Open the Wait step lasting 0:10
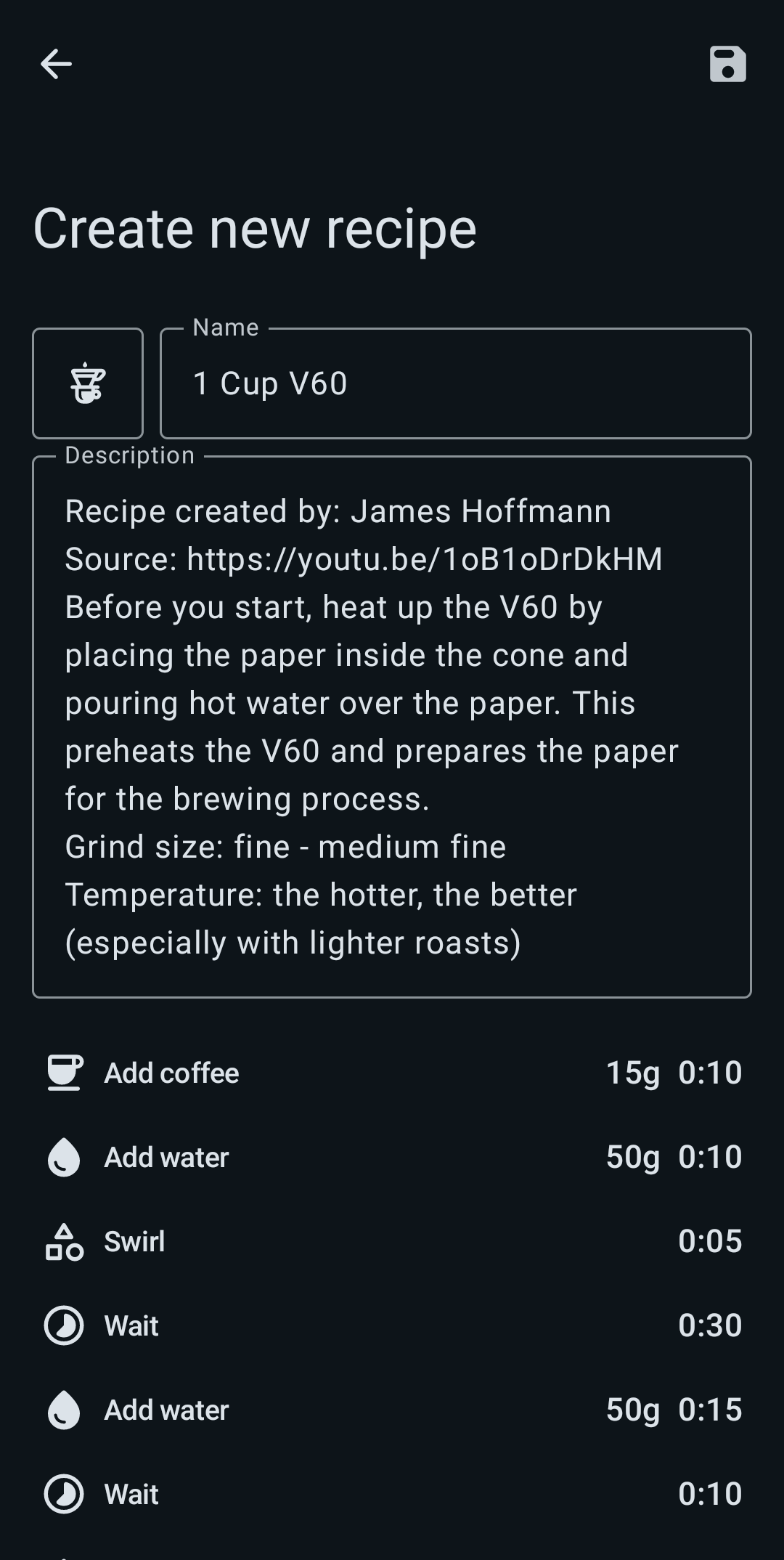Image resolution: width=784 pixels, height=1560 pixels. click(392, 1494)
